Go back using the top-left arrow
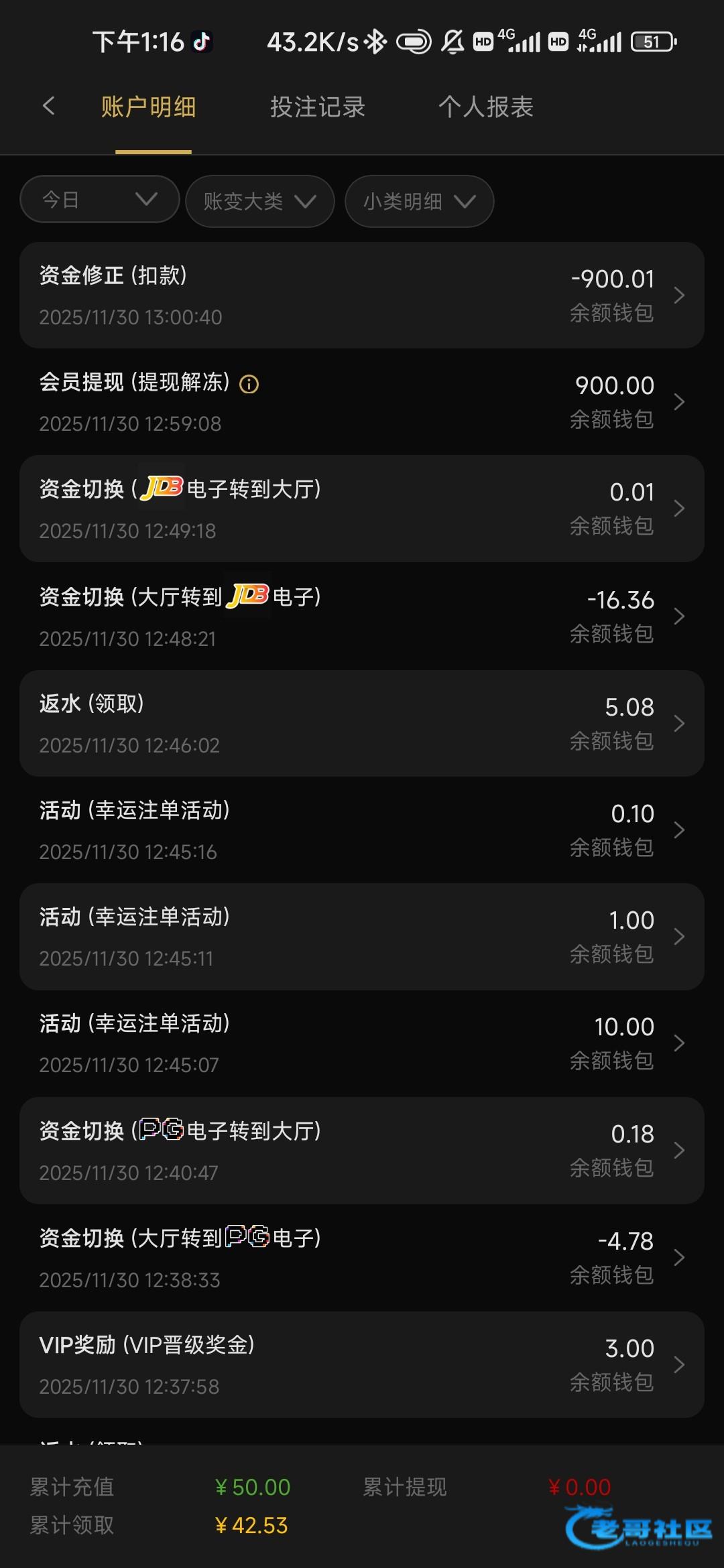Image resolution: width=724 pixels, height=1568 pixels. tap(48, 106)
